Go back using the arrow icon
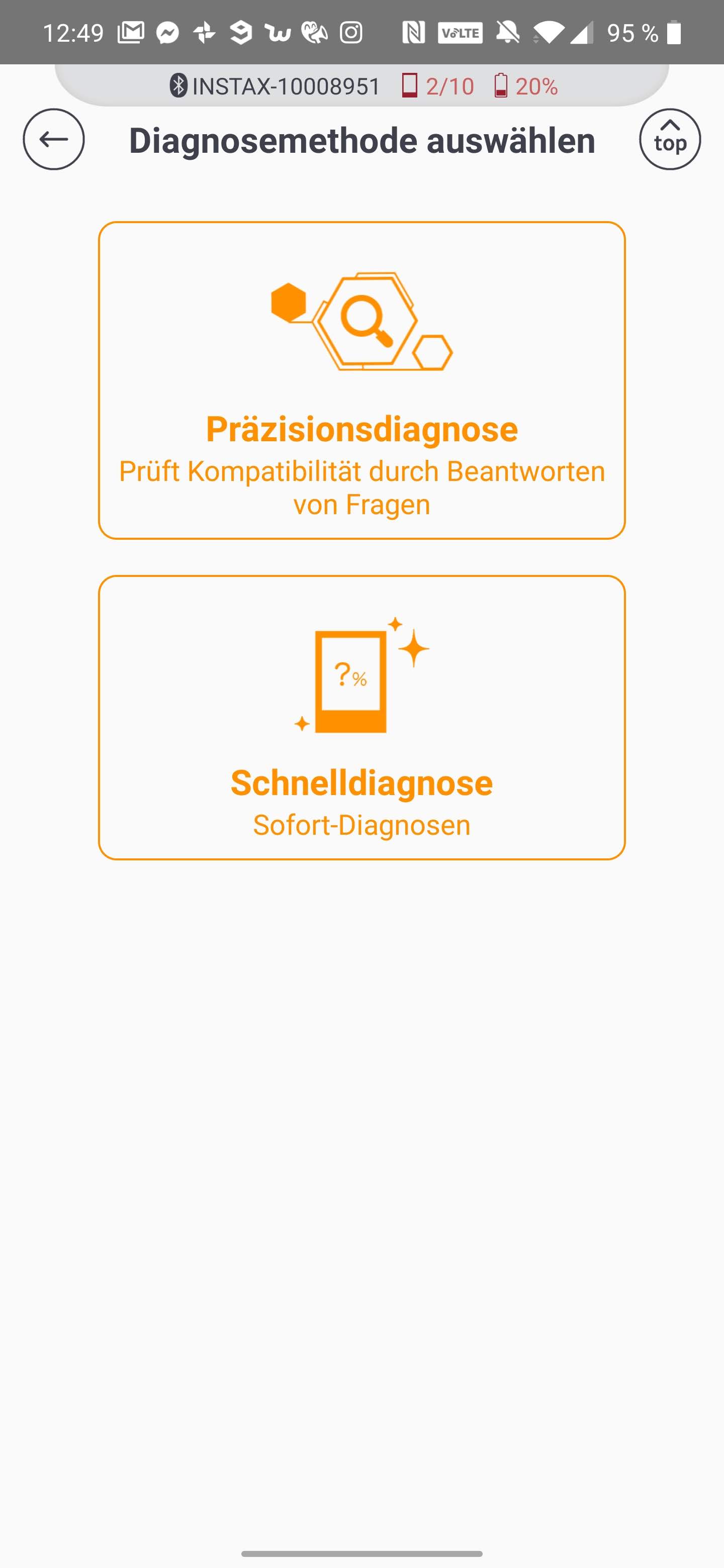Image resolution: width=724 pixels, height=1568 pixels. click(54, 139)
